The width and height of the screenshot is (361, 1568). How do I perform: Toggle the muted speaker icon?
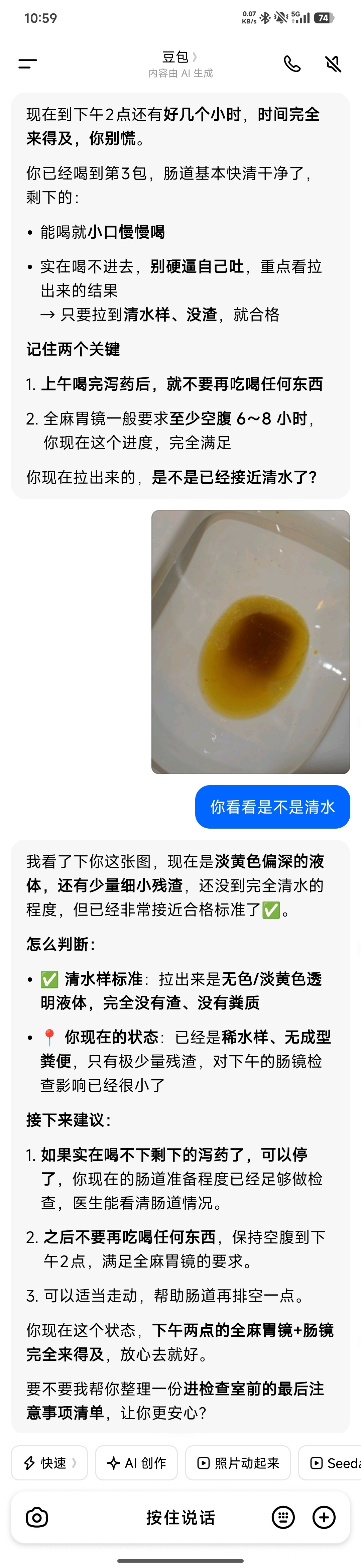[333, 63]
